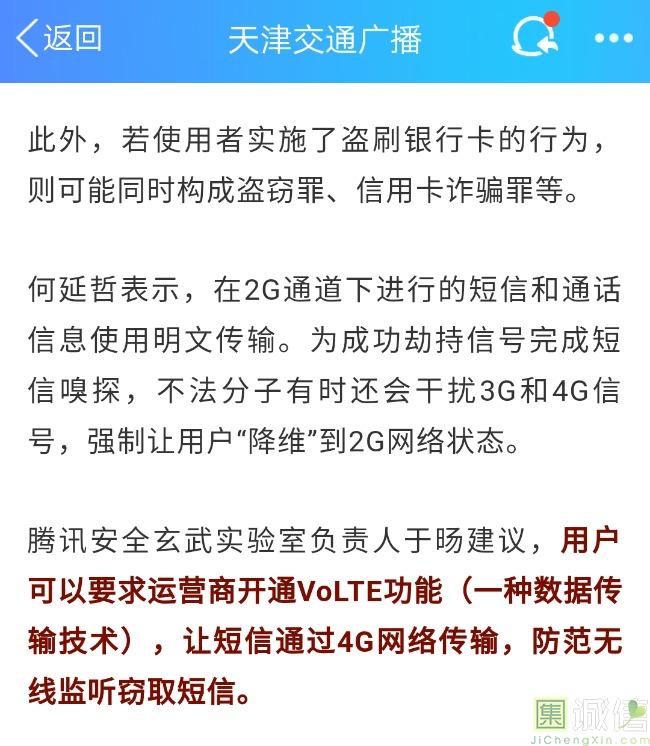
Task: Open the three-dot overflow menu
Action: [x=613, y=39]
